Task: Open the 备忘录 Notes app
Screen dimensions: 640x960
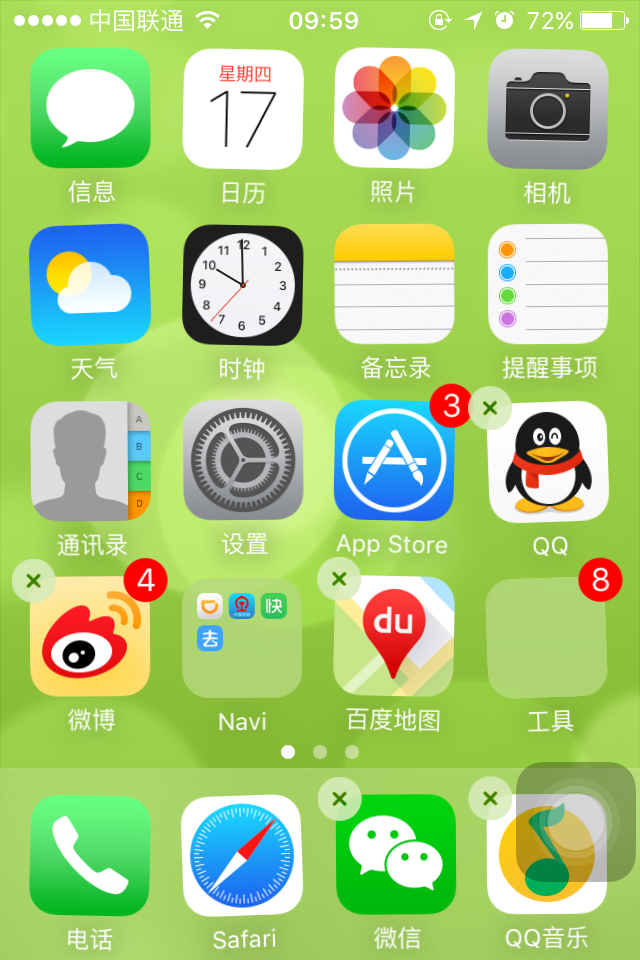Action: 395,284
